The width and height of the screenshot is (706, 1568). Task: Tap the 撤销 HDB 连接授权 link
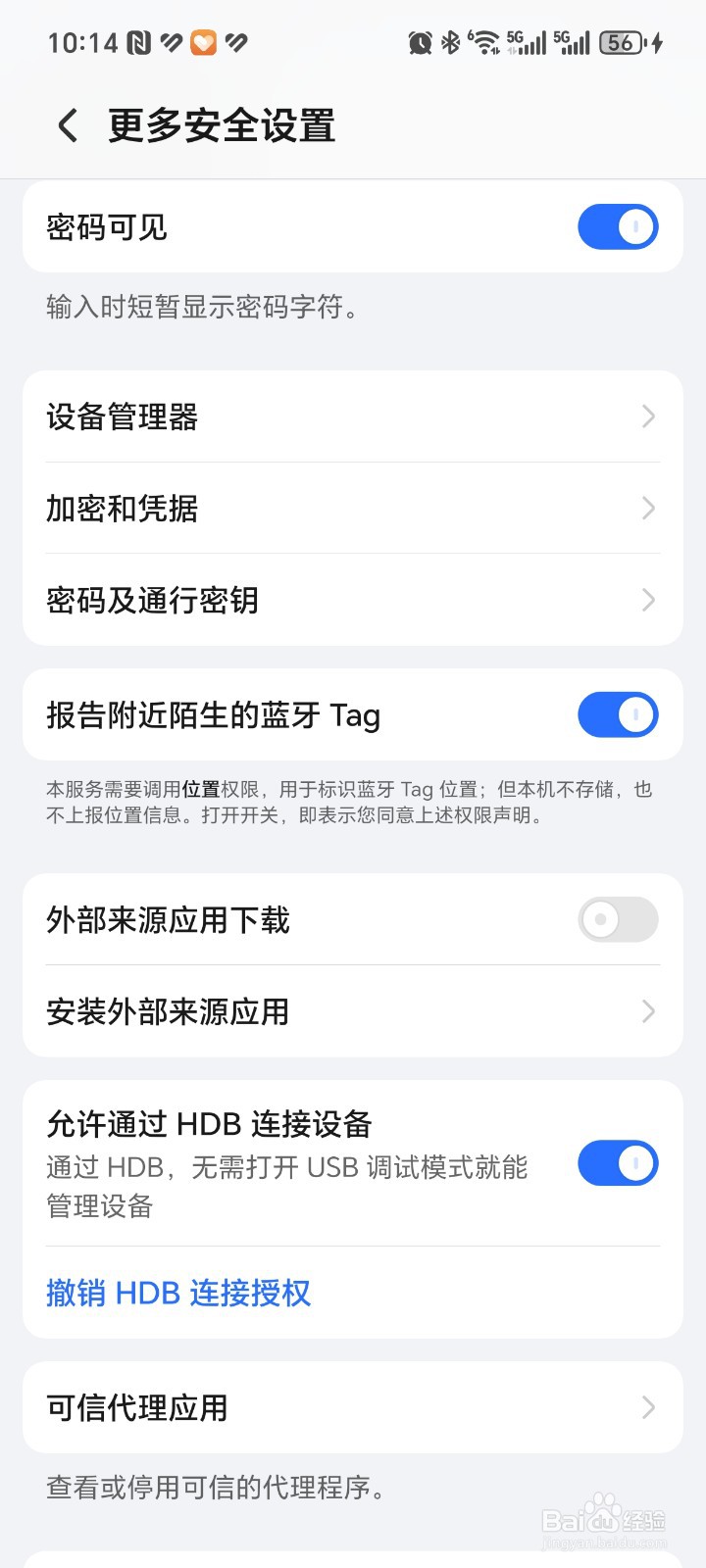pyautogui.click(x=177, y=1294)
